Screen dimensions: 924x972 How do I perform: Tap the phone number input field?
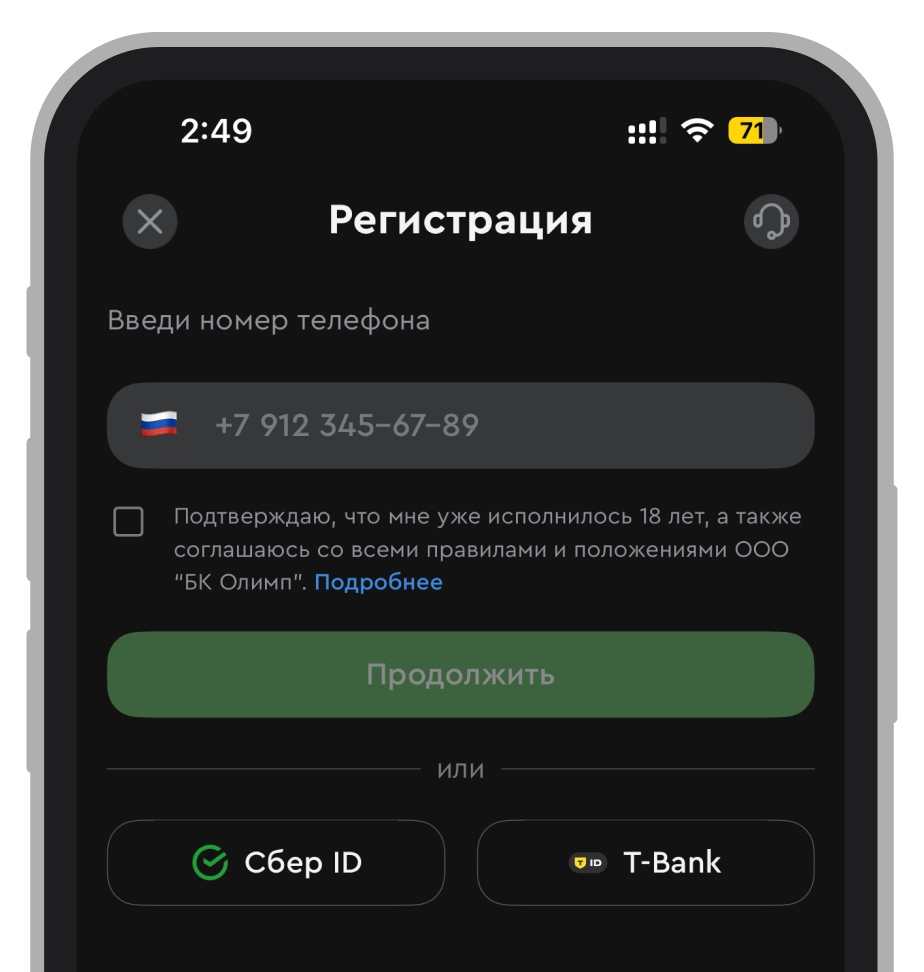pyautogui.click(x=500, y=426)
